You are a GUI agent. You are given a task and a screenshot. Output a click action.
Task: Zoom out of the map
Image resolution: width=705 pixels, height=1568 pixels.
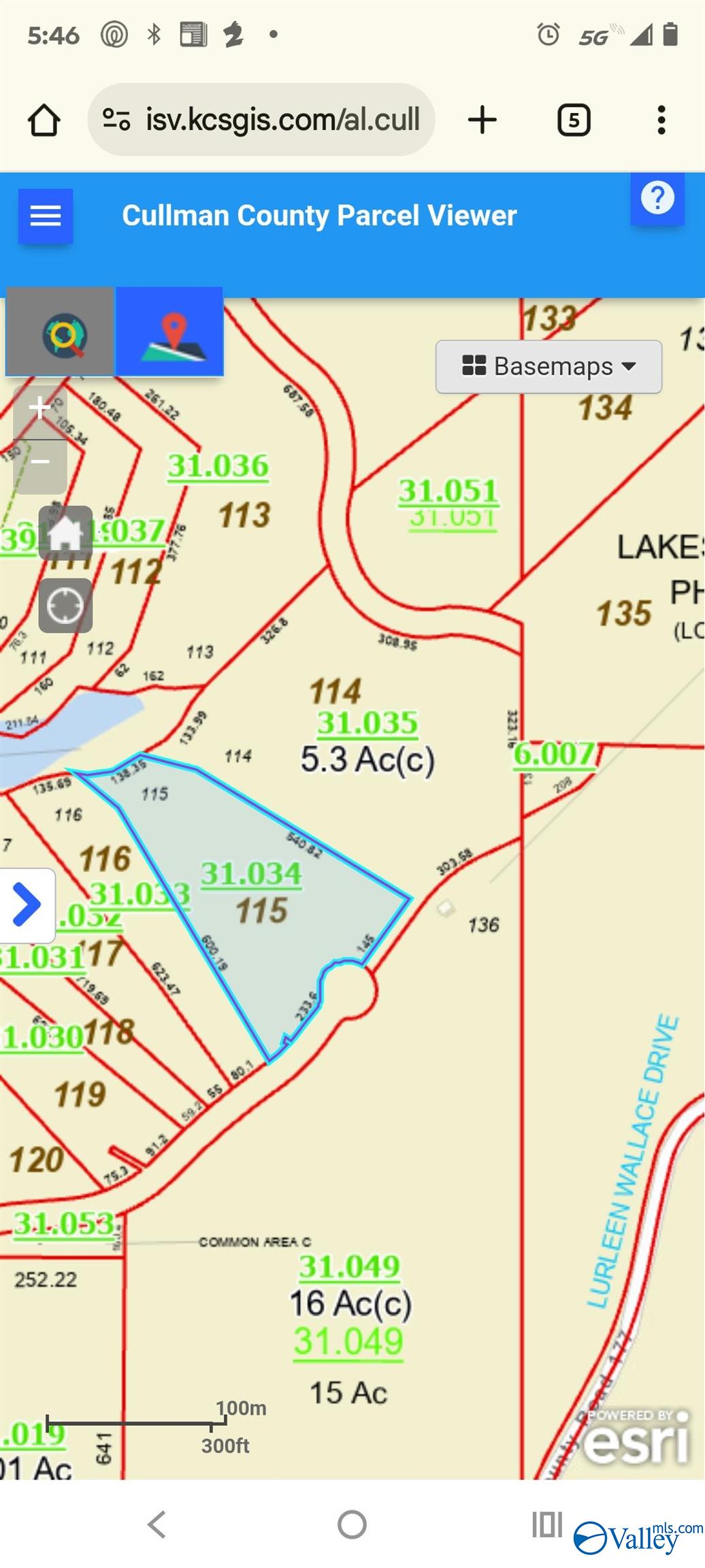pyautogui.click(x=40, y=463)
